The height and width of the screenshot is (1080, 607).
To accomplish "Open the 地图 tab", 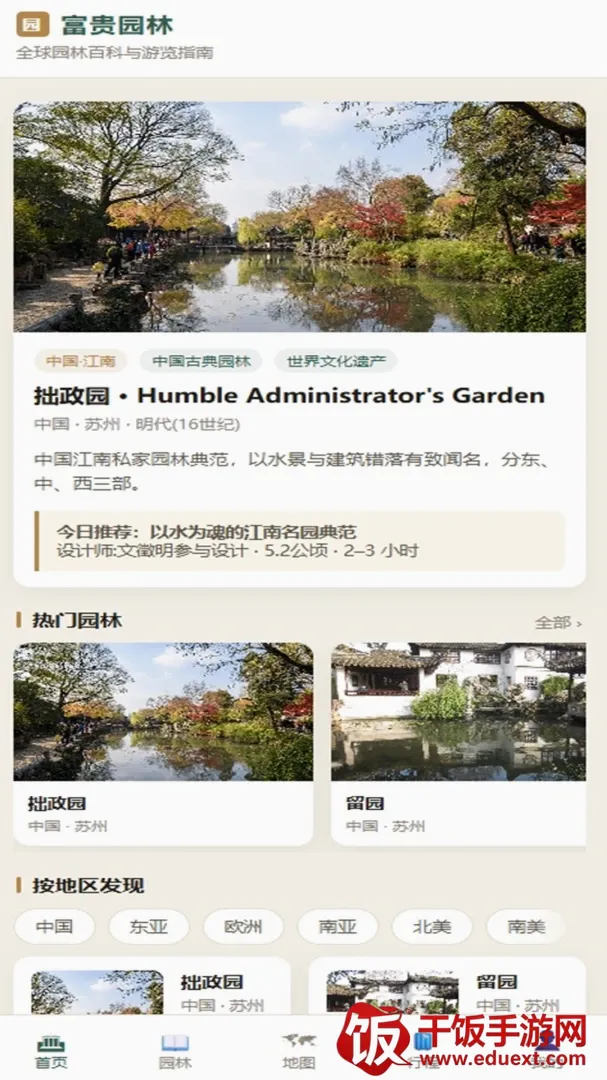I will tap(299, 1051).
